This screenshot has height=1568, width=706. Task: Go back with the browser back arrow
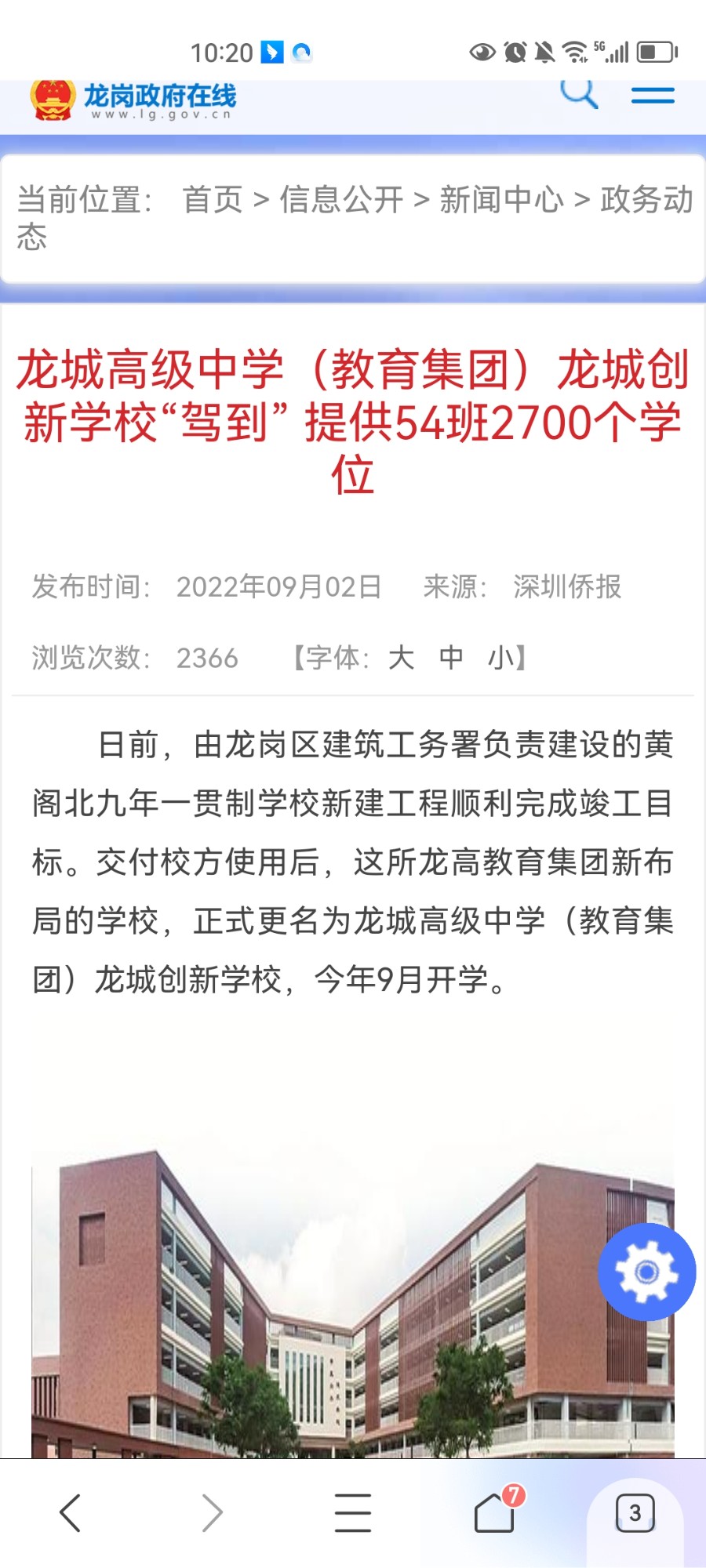pyautogui.click(x=71, y=1512)
